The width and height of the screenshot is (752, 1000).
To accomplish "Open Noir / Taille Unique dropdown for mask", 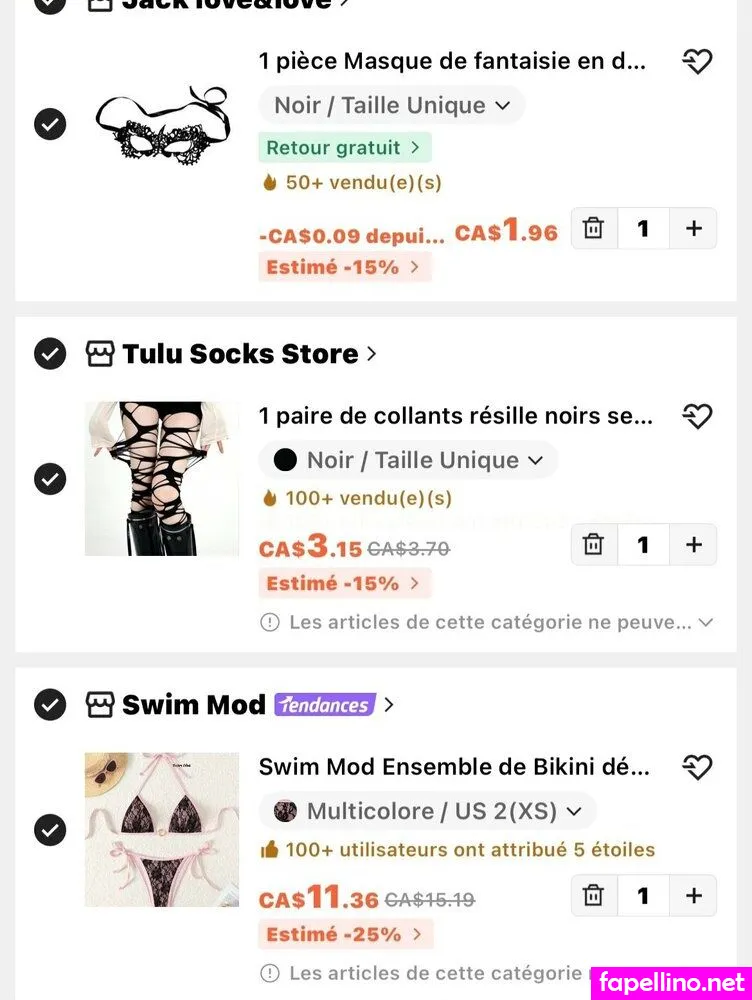I will pos(392,105).
